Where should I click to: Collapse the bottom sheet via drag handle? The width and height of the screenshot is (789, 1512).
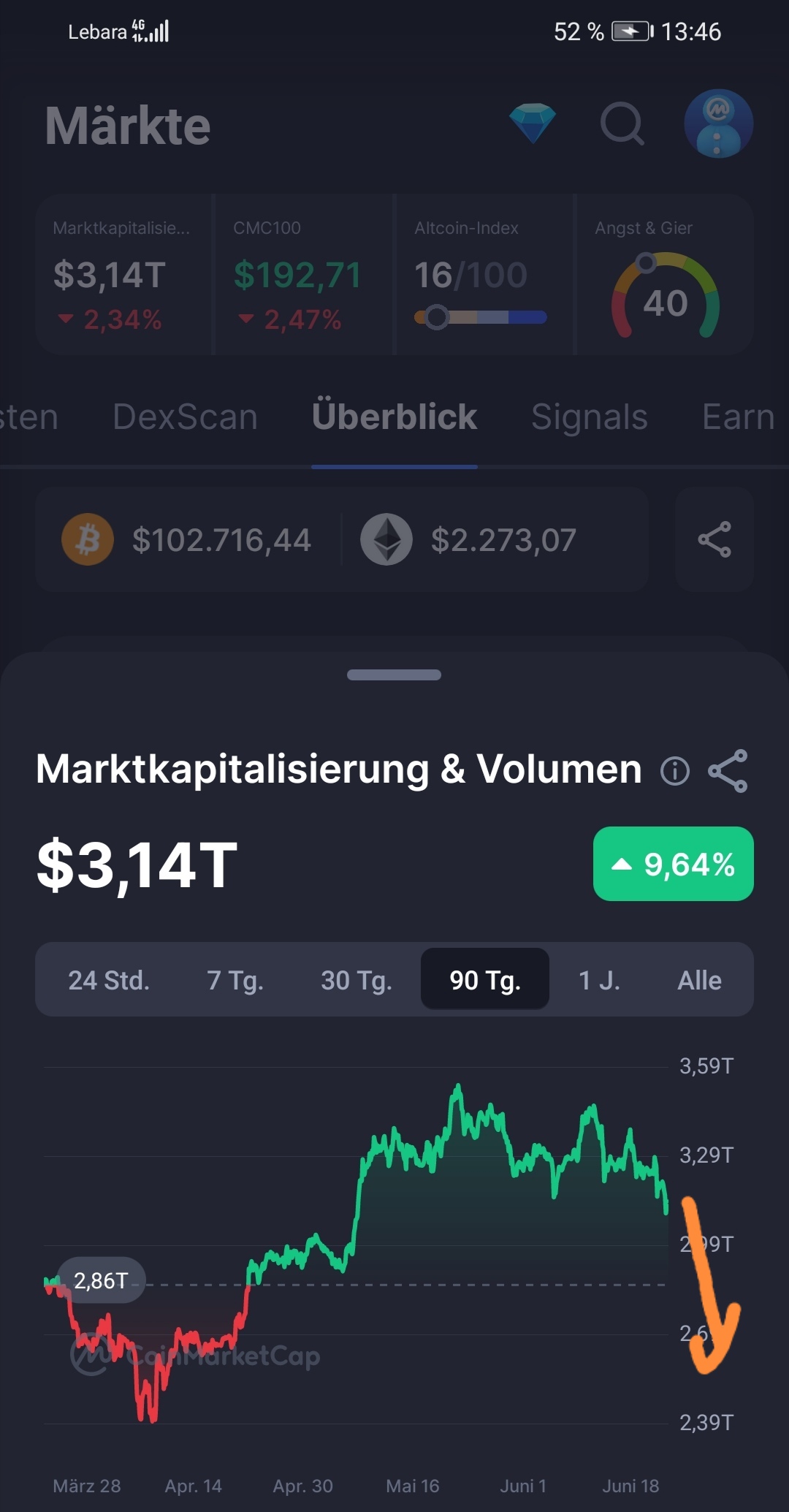point(394,675)
